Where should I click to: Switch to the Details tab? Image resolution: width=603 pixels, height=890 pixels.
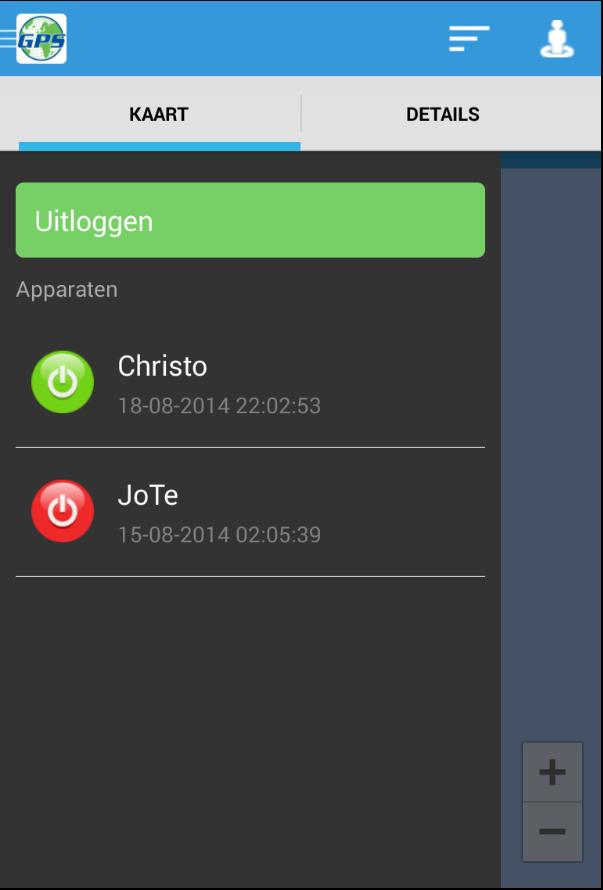click(x=442, y=115)
